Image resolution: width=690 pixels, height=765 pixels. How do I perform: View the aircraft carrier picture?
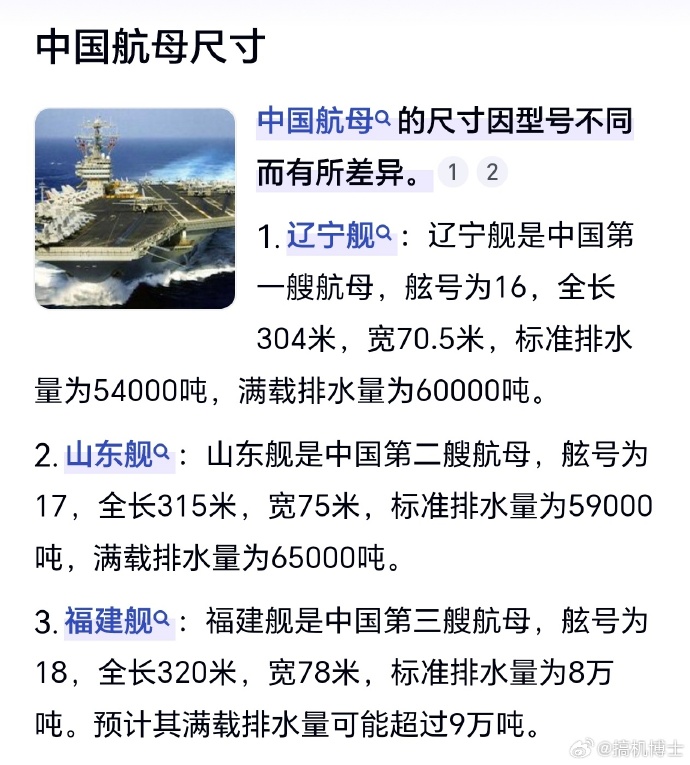pos(135,208)
